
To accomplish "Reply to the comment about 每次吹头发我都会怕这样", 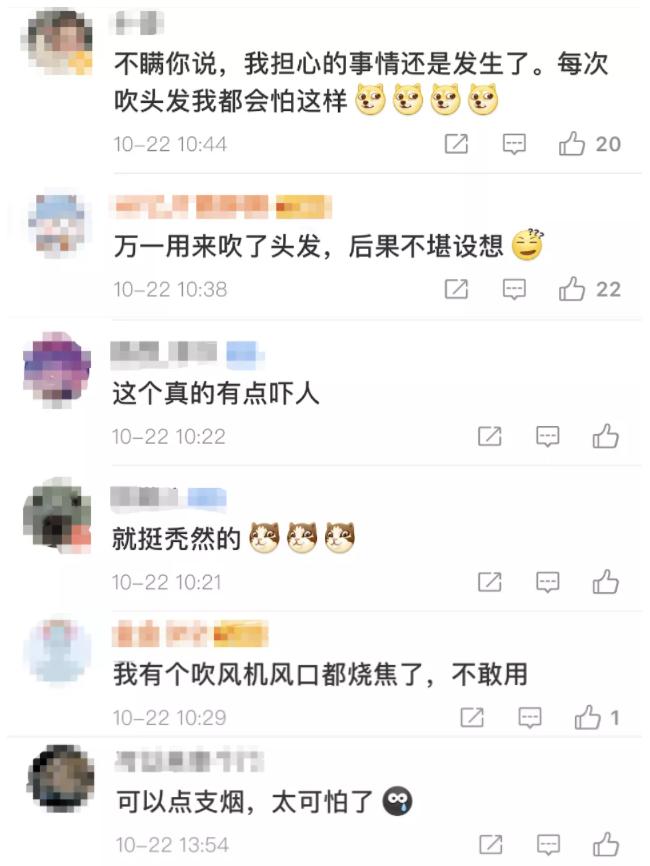I will tap(514, 145).
